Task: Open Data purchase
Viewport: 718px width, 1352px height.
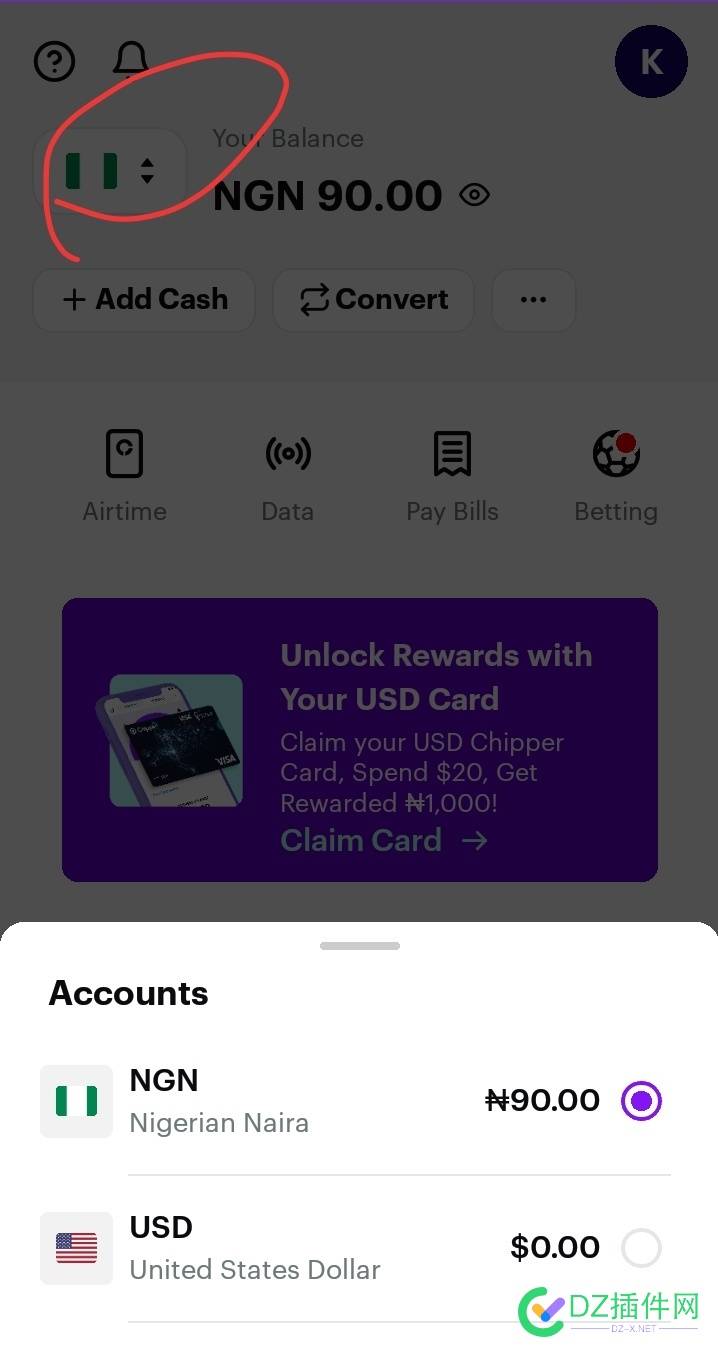Action: [288, 475]
